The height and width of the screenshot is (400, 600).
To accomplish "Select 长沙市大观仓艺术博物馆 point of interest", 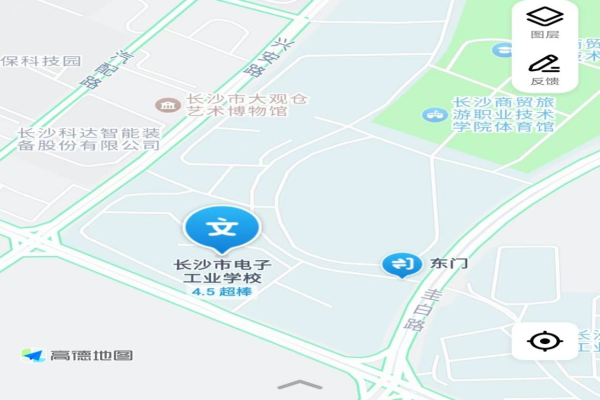I will point(162,105).
